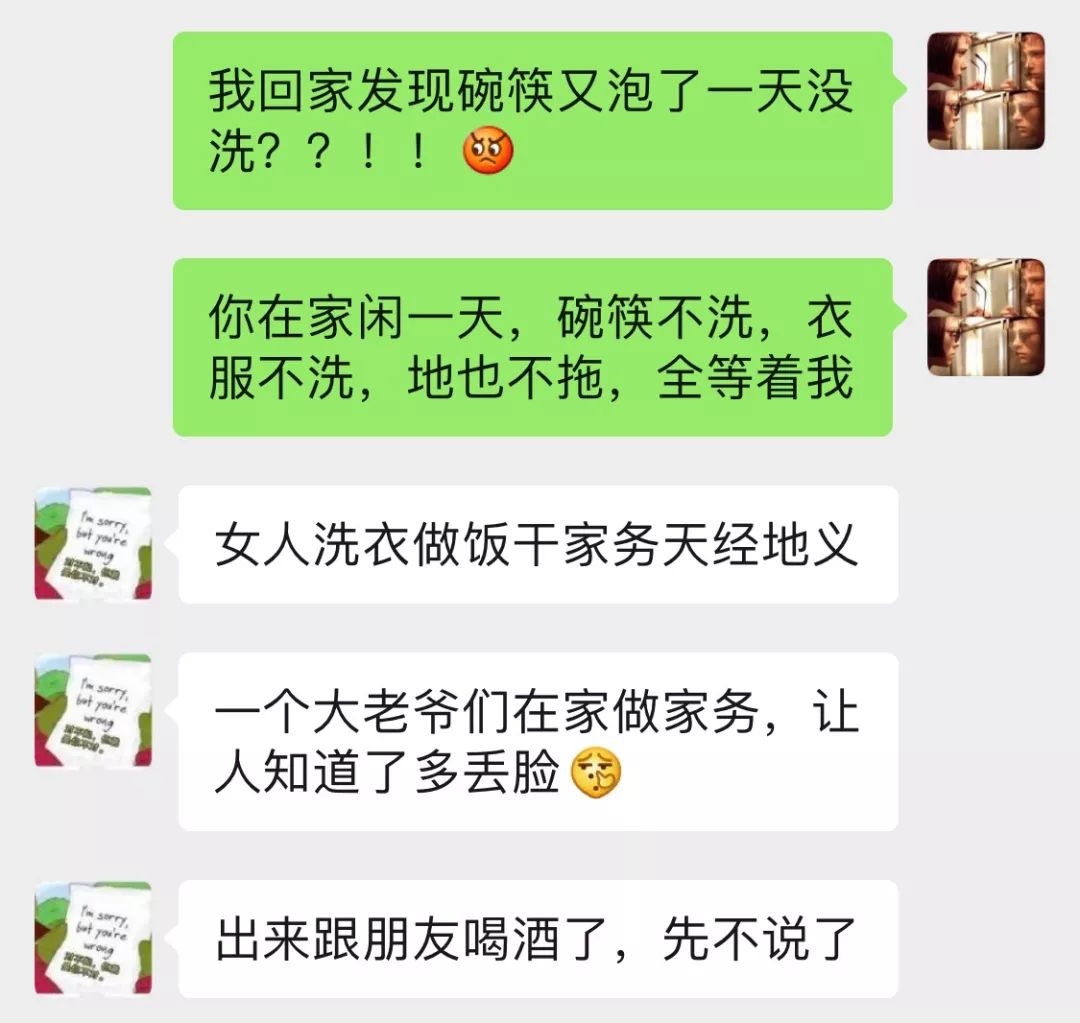Viewport: 1080px width, 1023px height.
Task: Open avatar beside '一个大老爷们' message
Action: pos(93,711)
